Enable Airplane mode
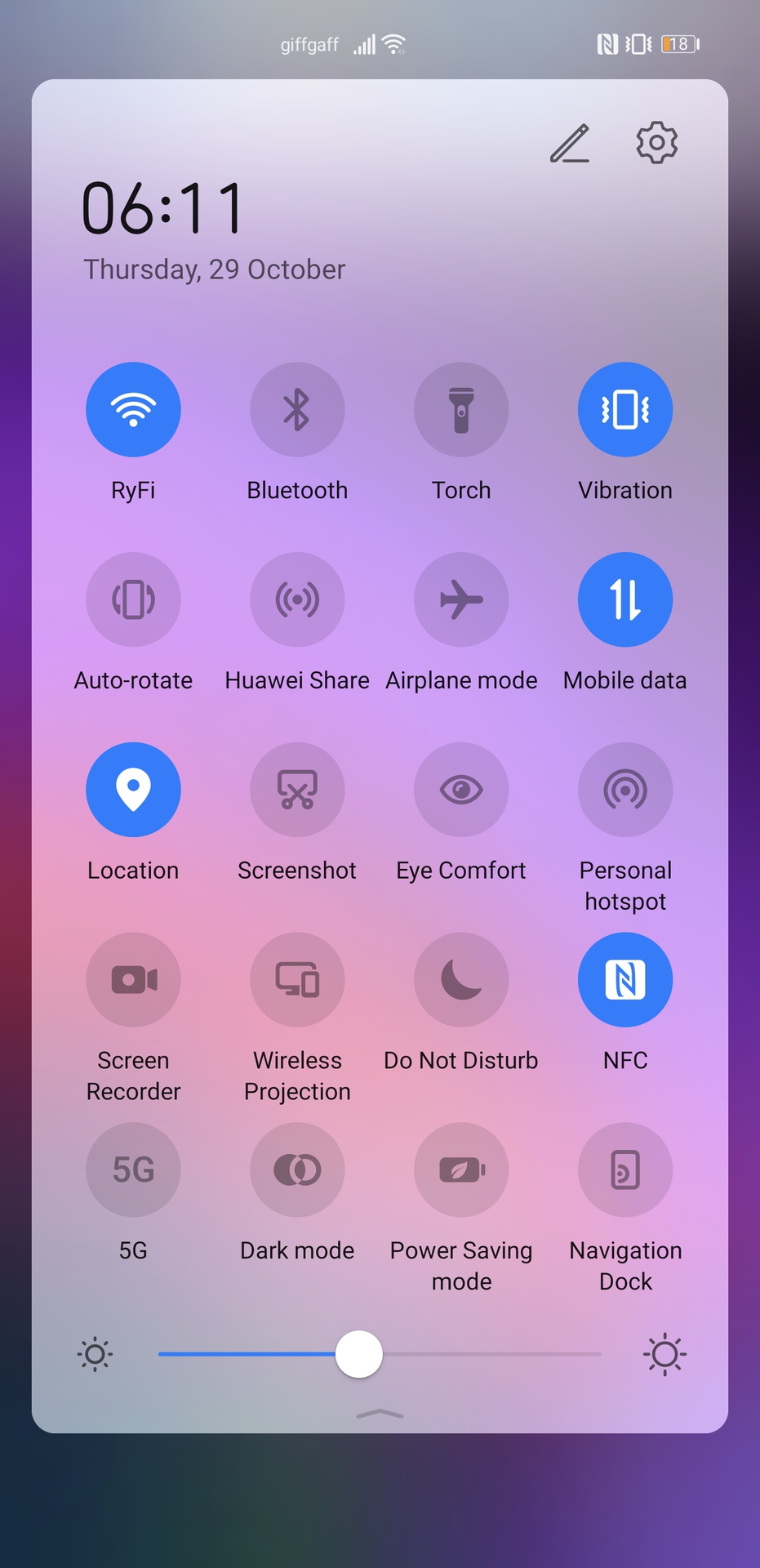 tap(461, 599)
